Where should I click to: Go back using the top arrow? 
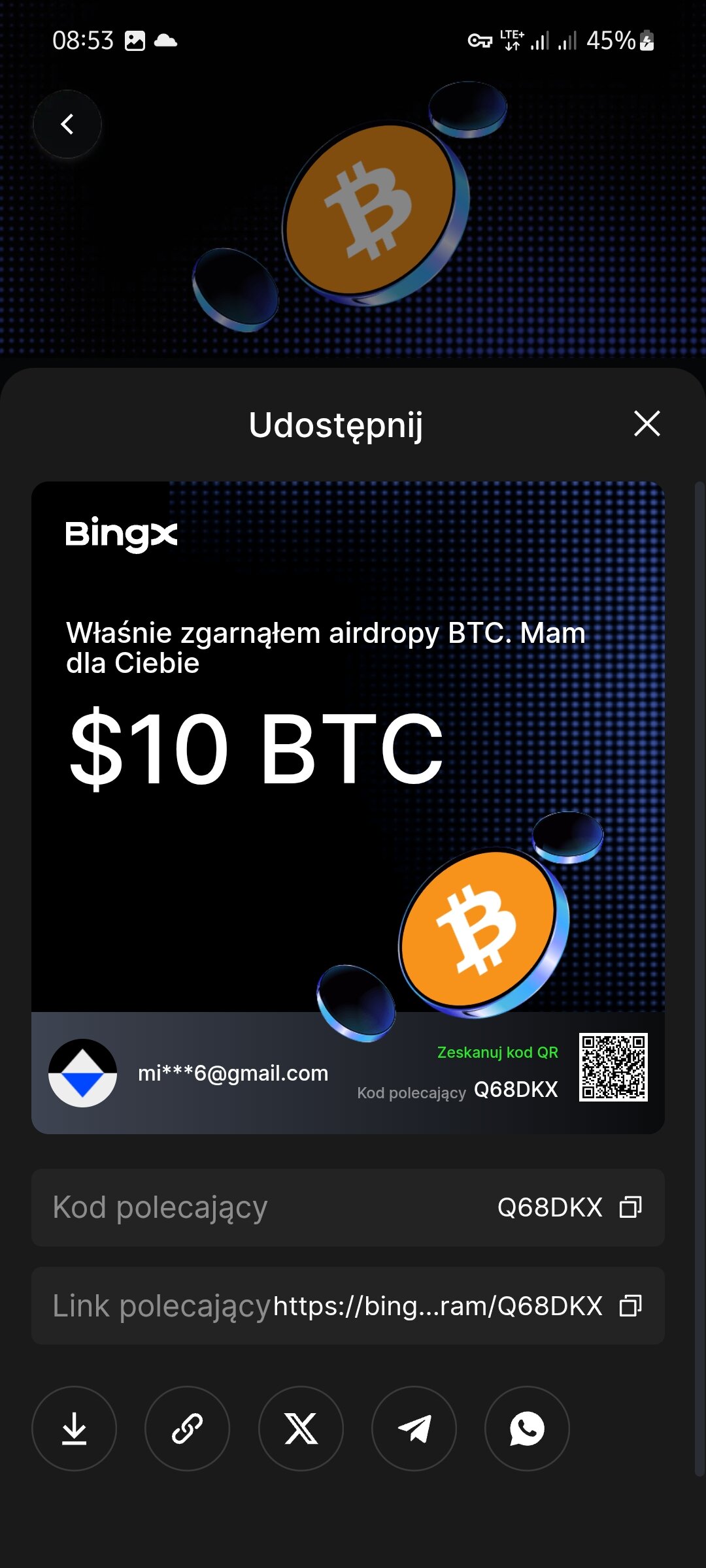[x=67, y=124]
